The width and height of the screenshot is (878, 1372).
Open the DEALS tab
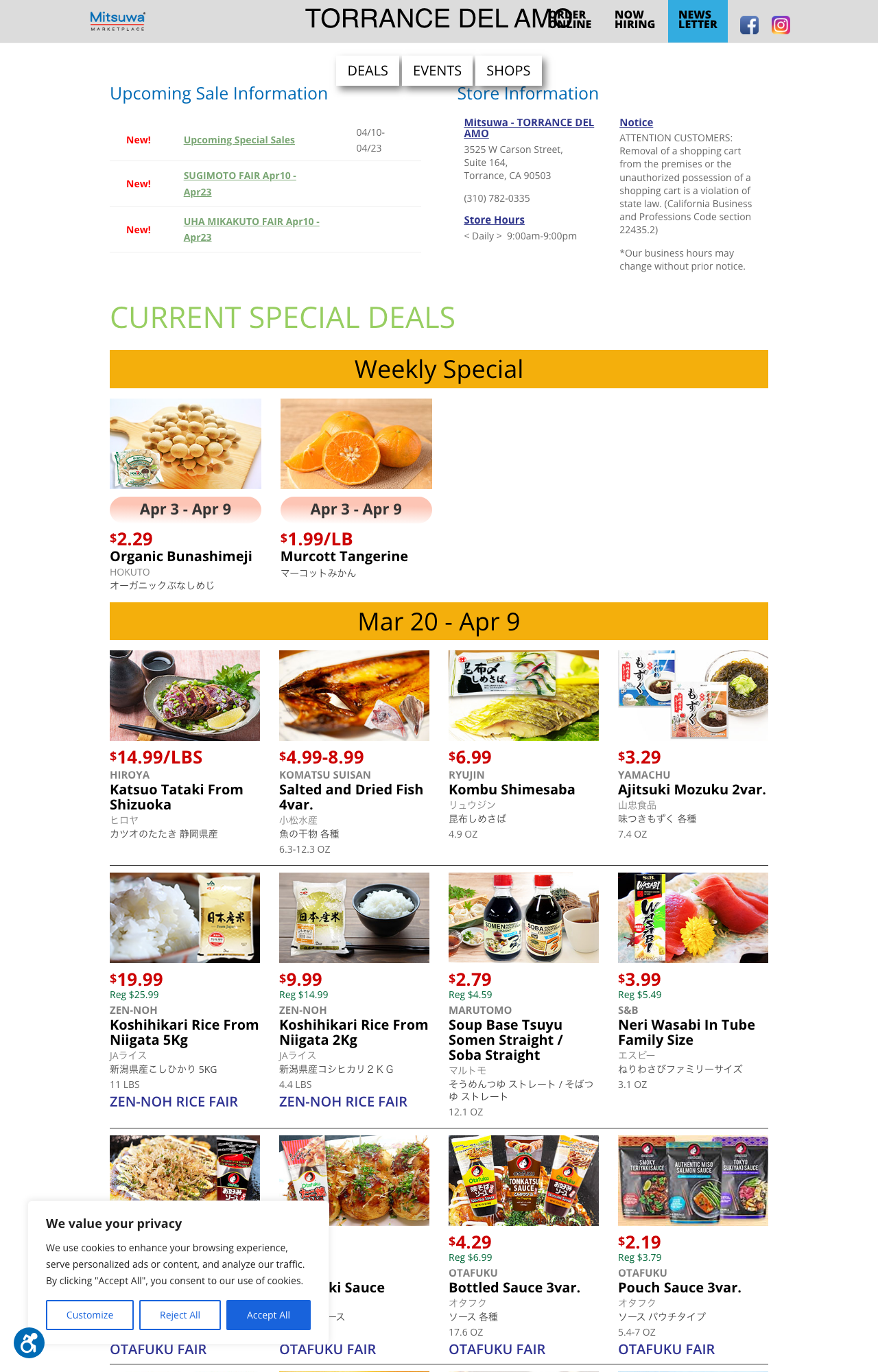[x=367, y=70]
